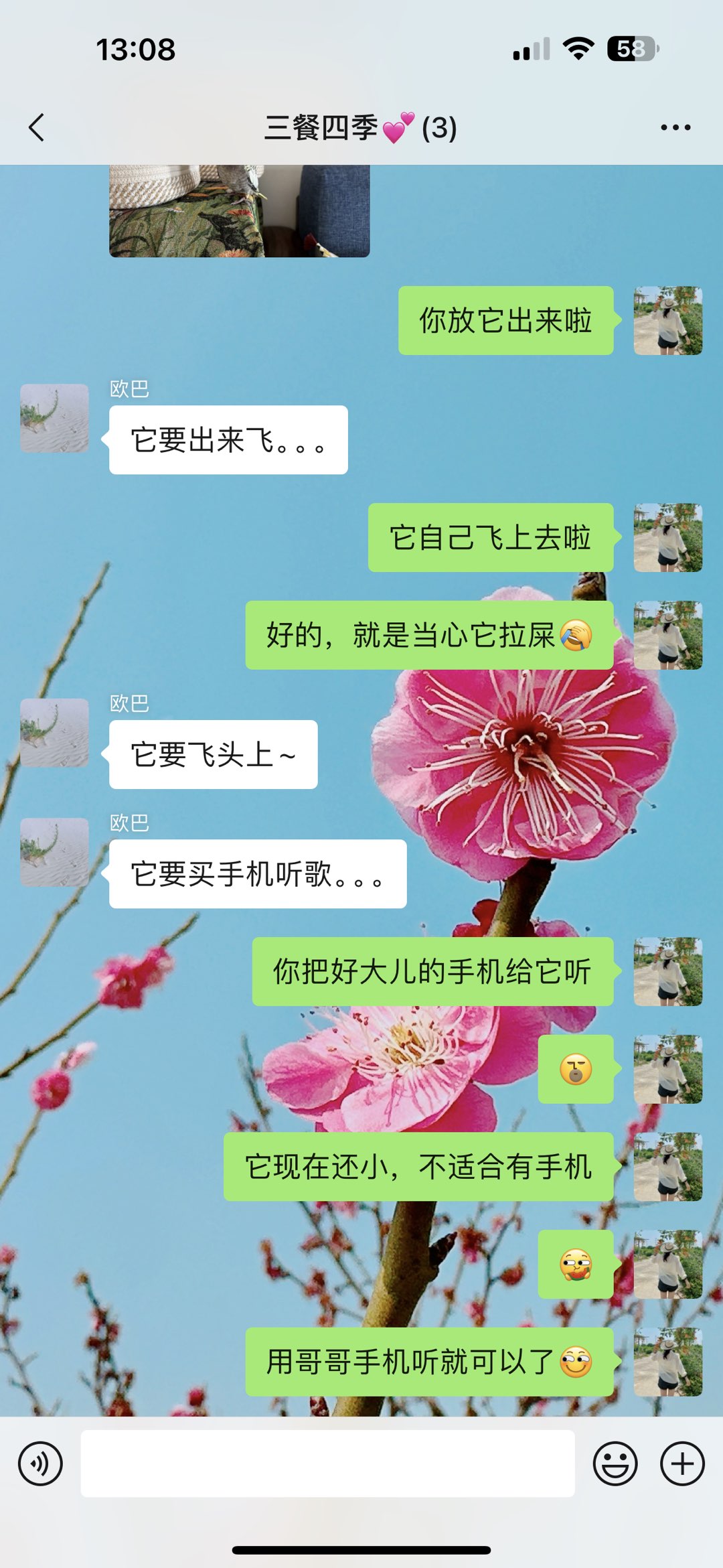View the shared photo at top
Image resolution: width=723 pixels, height=1568 pixels.
pos(240,211)
